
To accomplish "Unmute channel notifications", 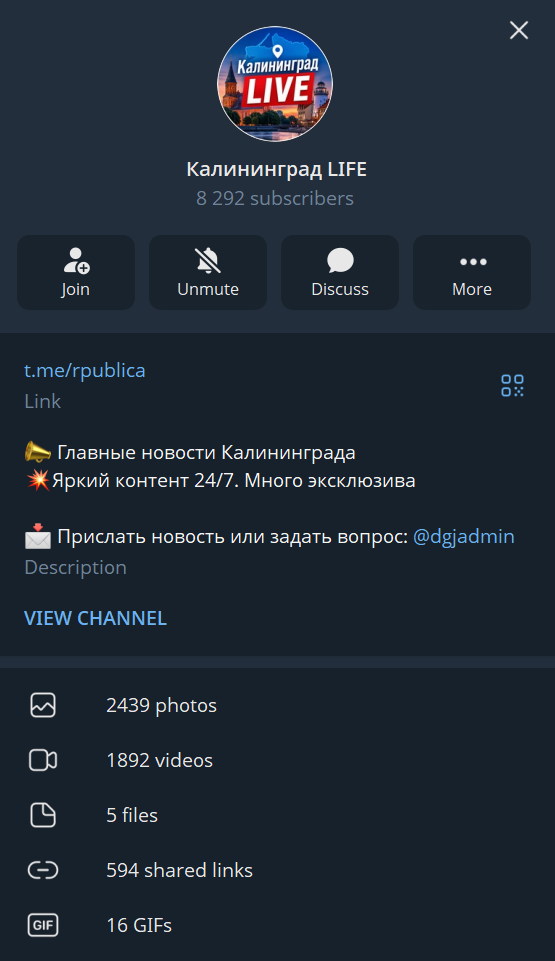I will tap(208, 272).
